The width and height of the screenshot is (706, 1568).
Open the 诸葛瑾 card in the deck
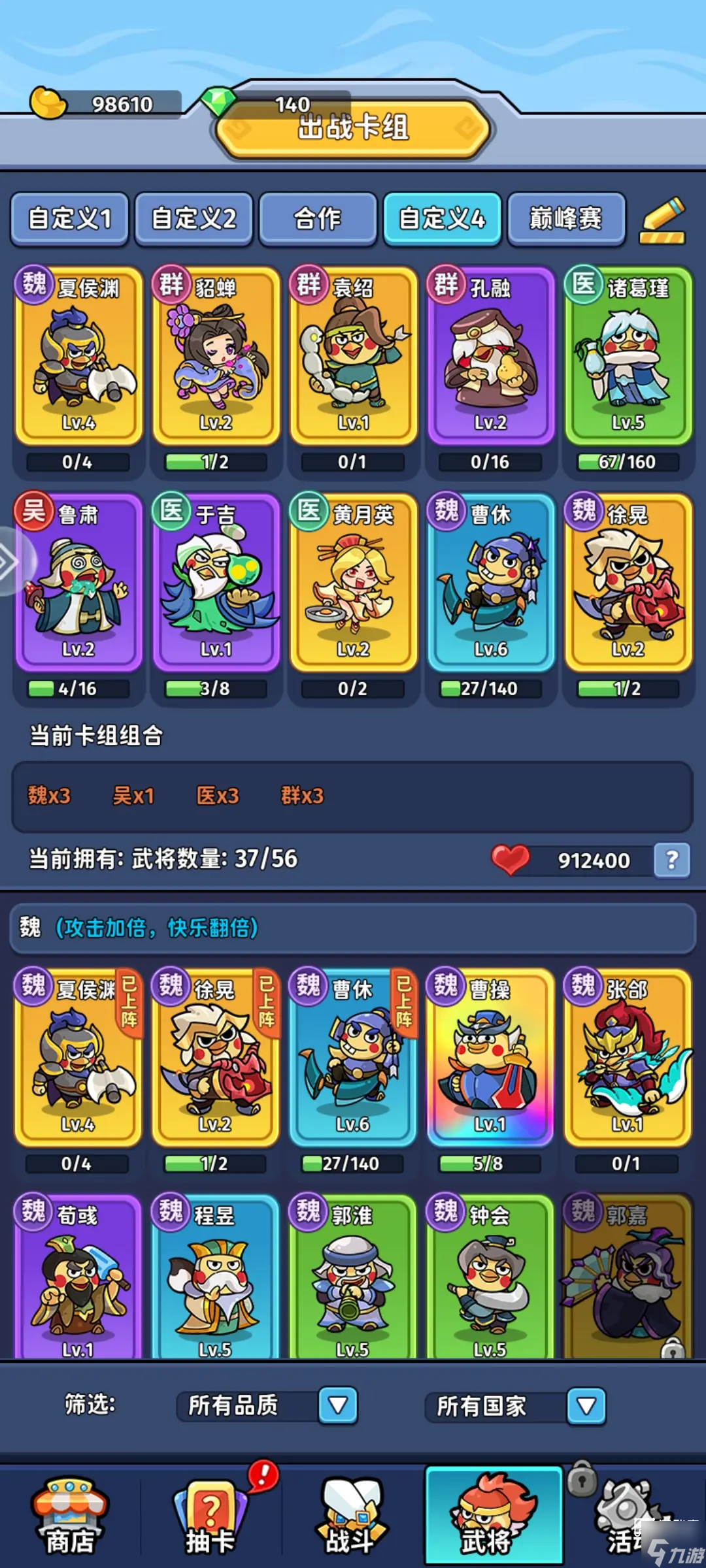click(628, 356)
